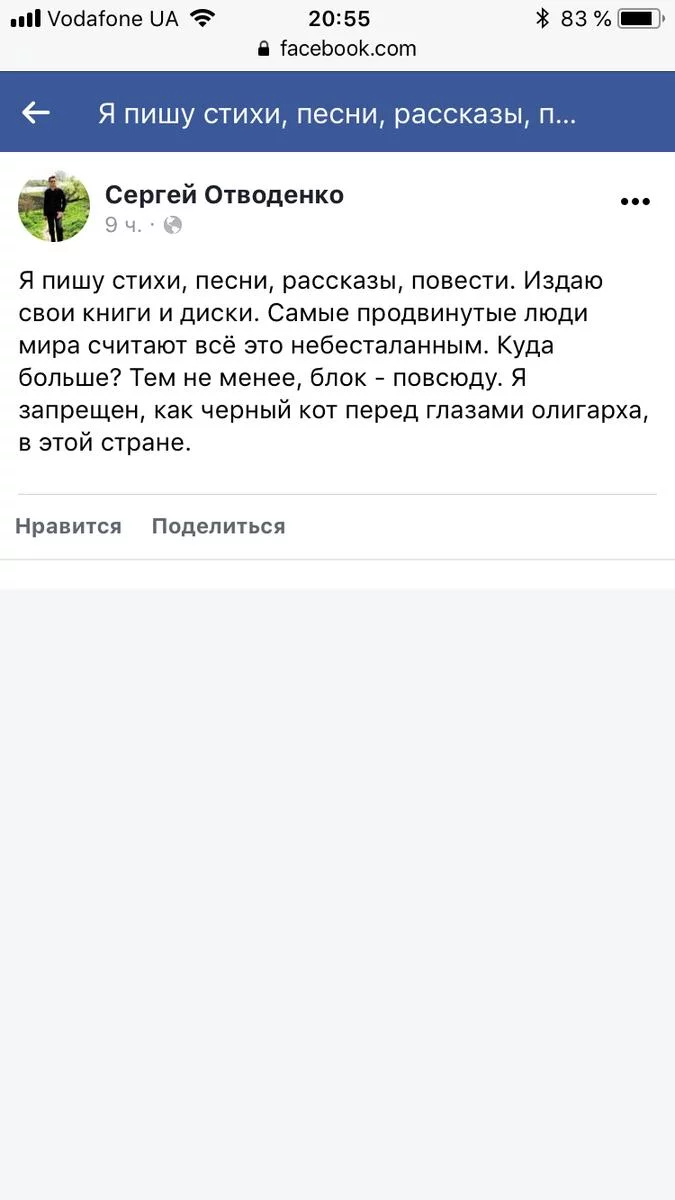
Task: Share the post via Поделиться
Action: 218,526
